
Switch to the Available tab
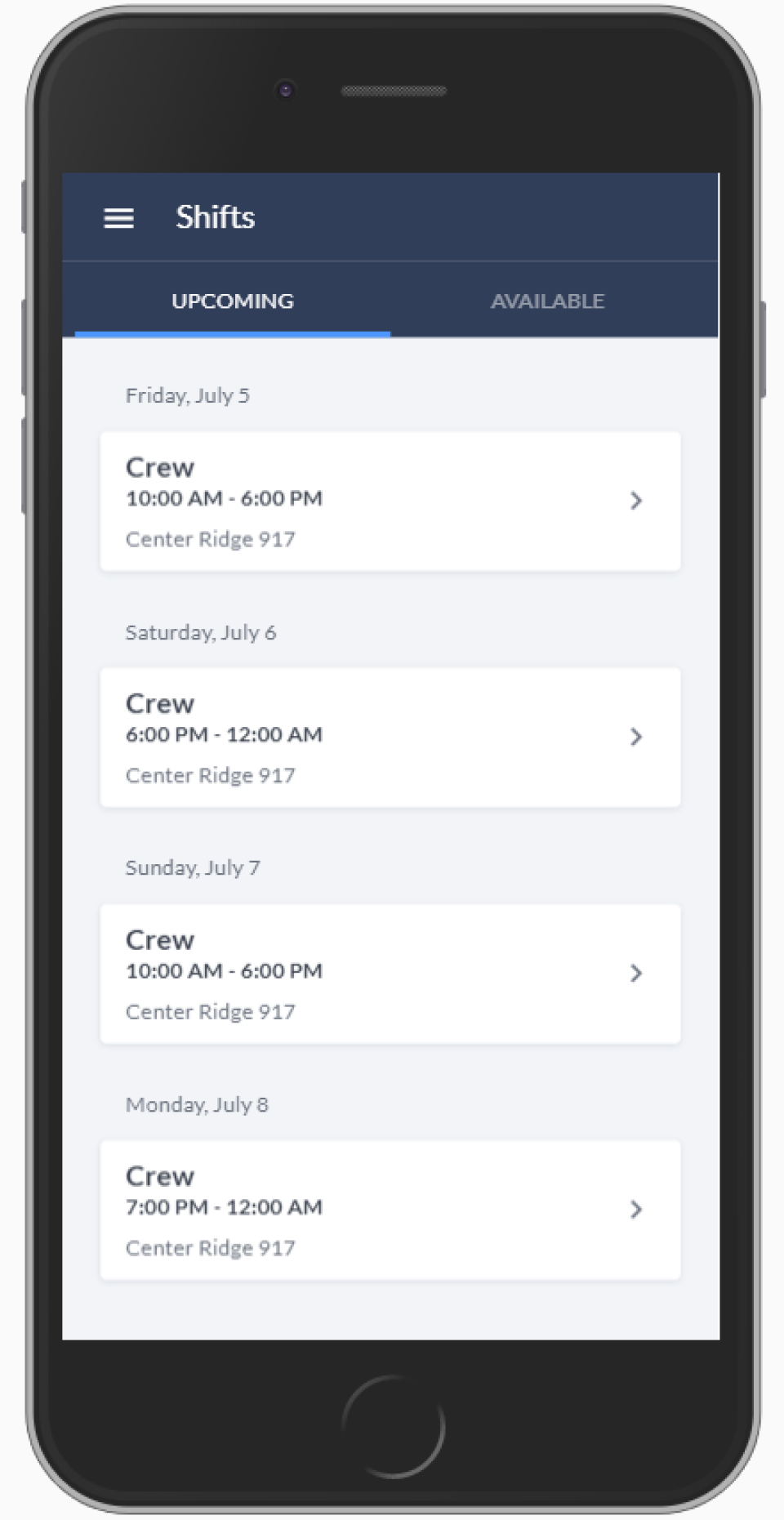(547, 301)
